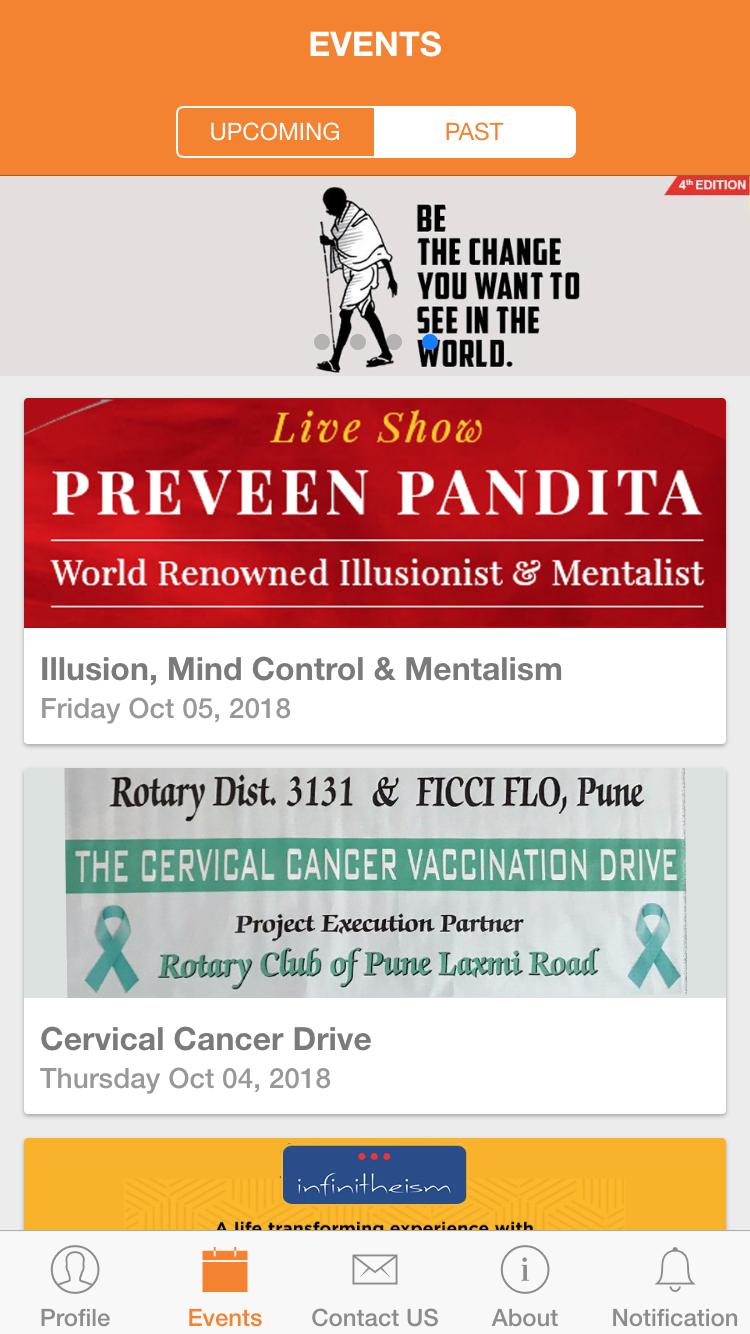Open messages via the envelope icon
750x1334 pixels.
tap(375, 1270)
